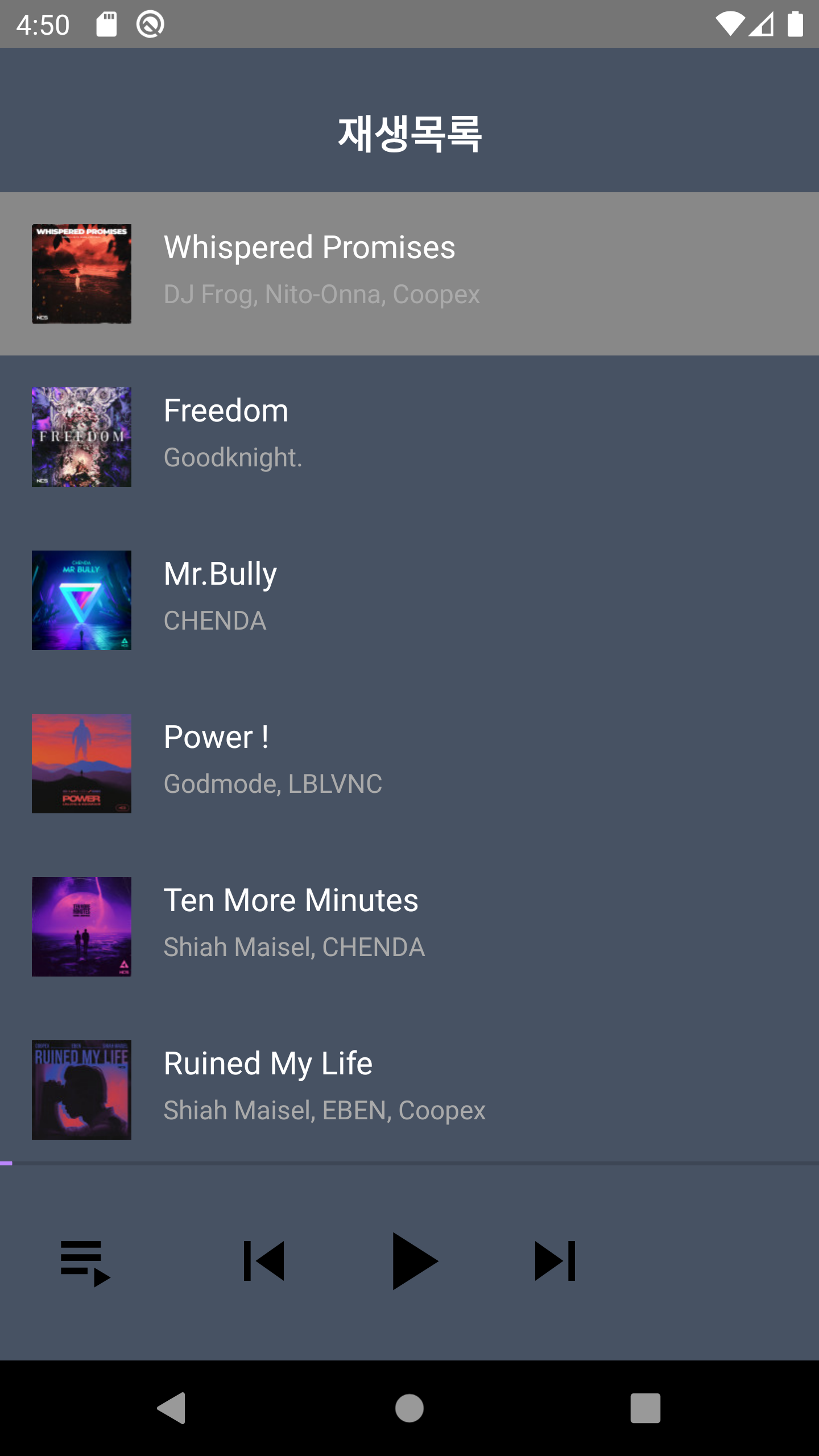The width and height of the screenshot is (819, 1456).
Task: Choose the Mr.Bully track by CHENDA
Action: pyautogui.click(x=409, y=600)
